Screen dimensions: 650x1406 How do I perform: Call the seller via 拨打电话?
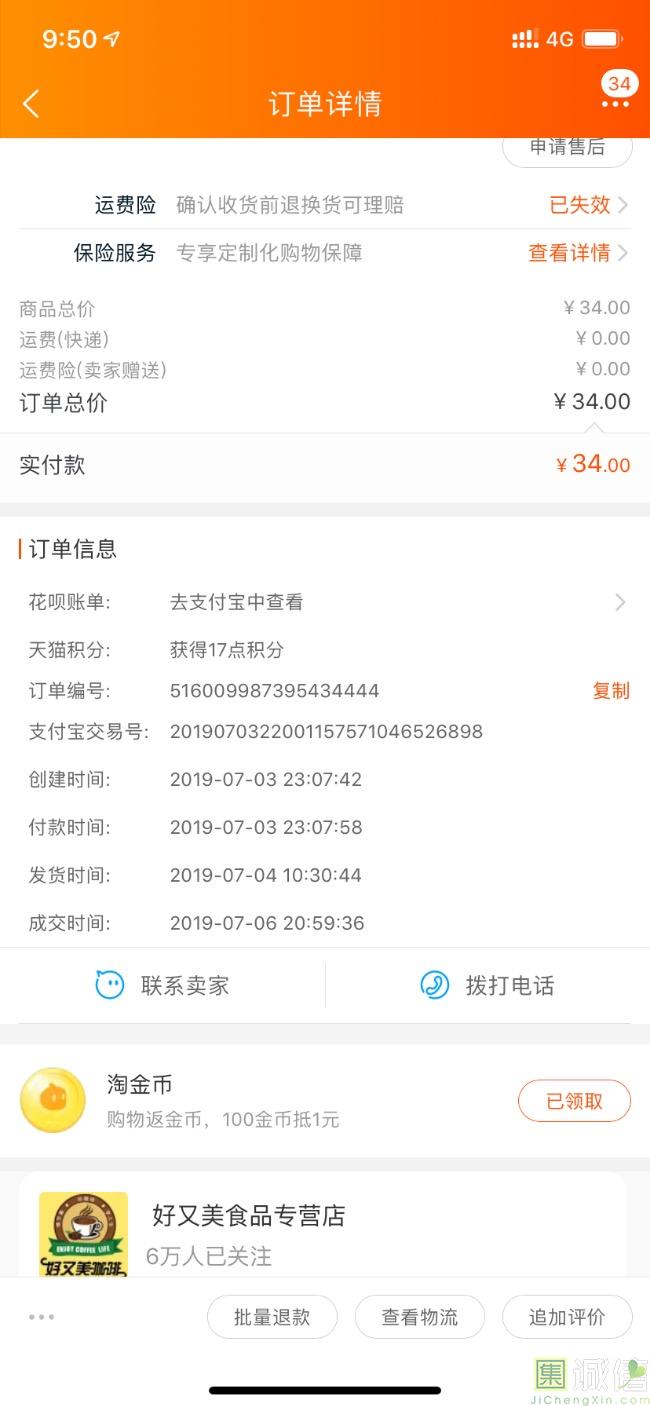click(x=487, y=985)
